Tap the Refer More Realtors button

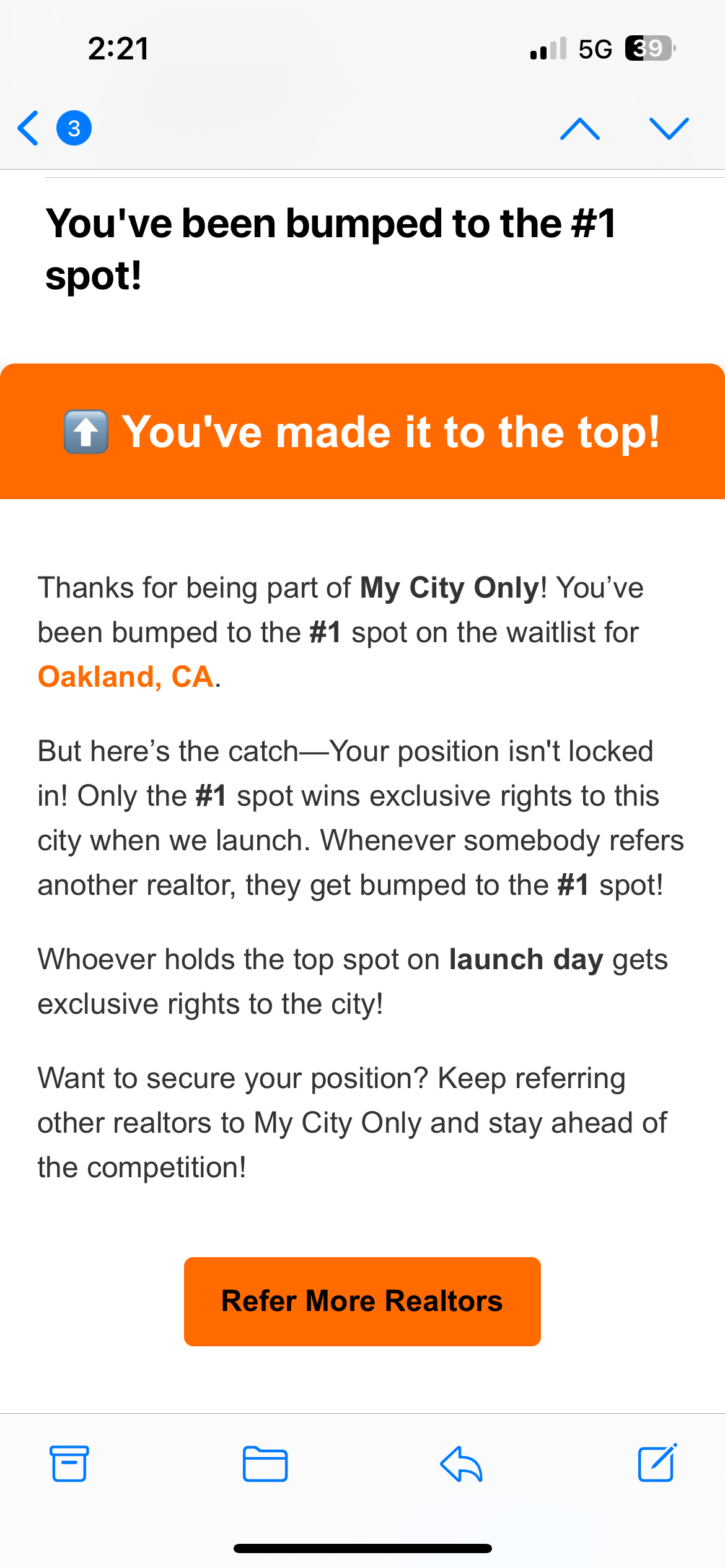click(x=362, y=1301)
